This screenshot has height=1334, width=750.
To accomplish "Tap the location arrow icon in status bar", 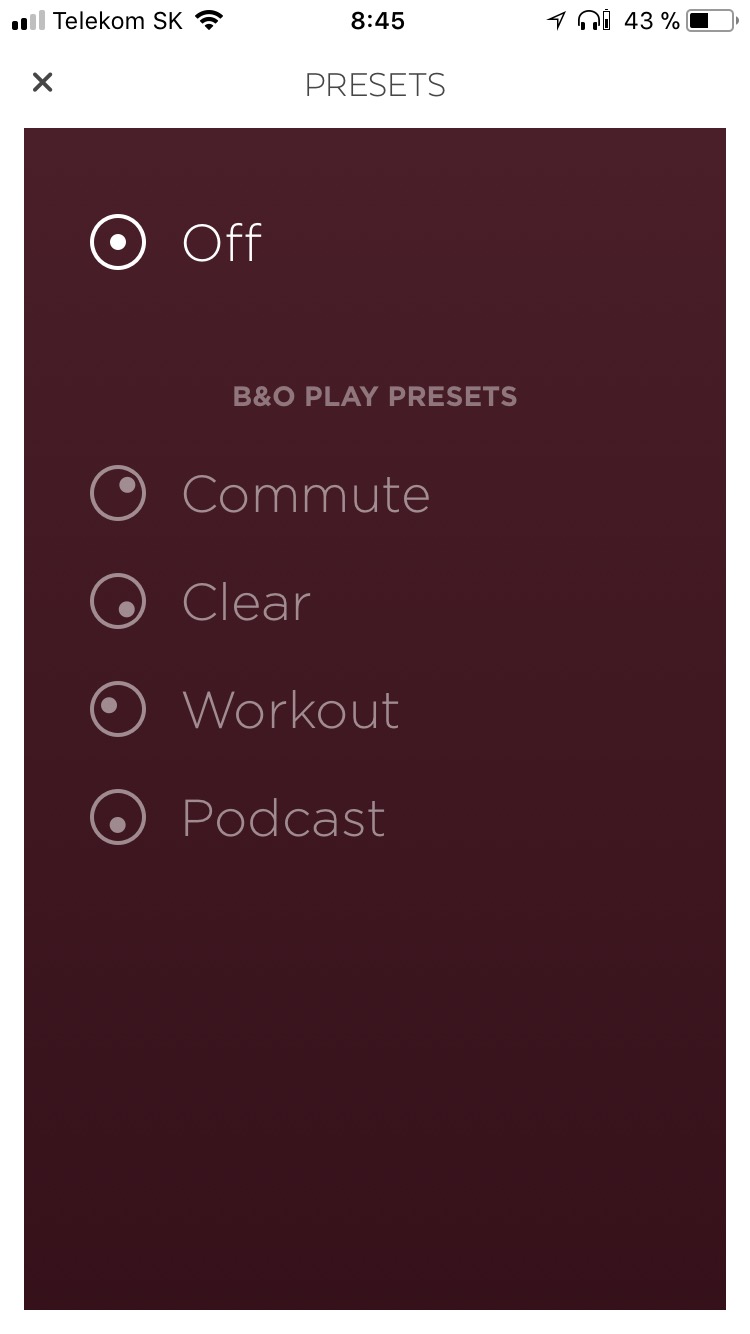I will pos(556,19).
